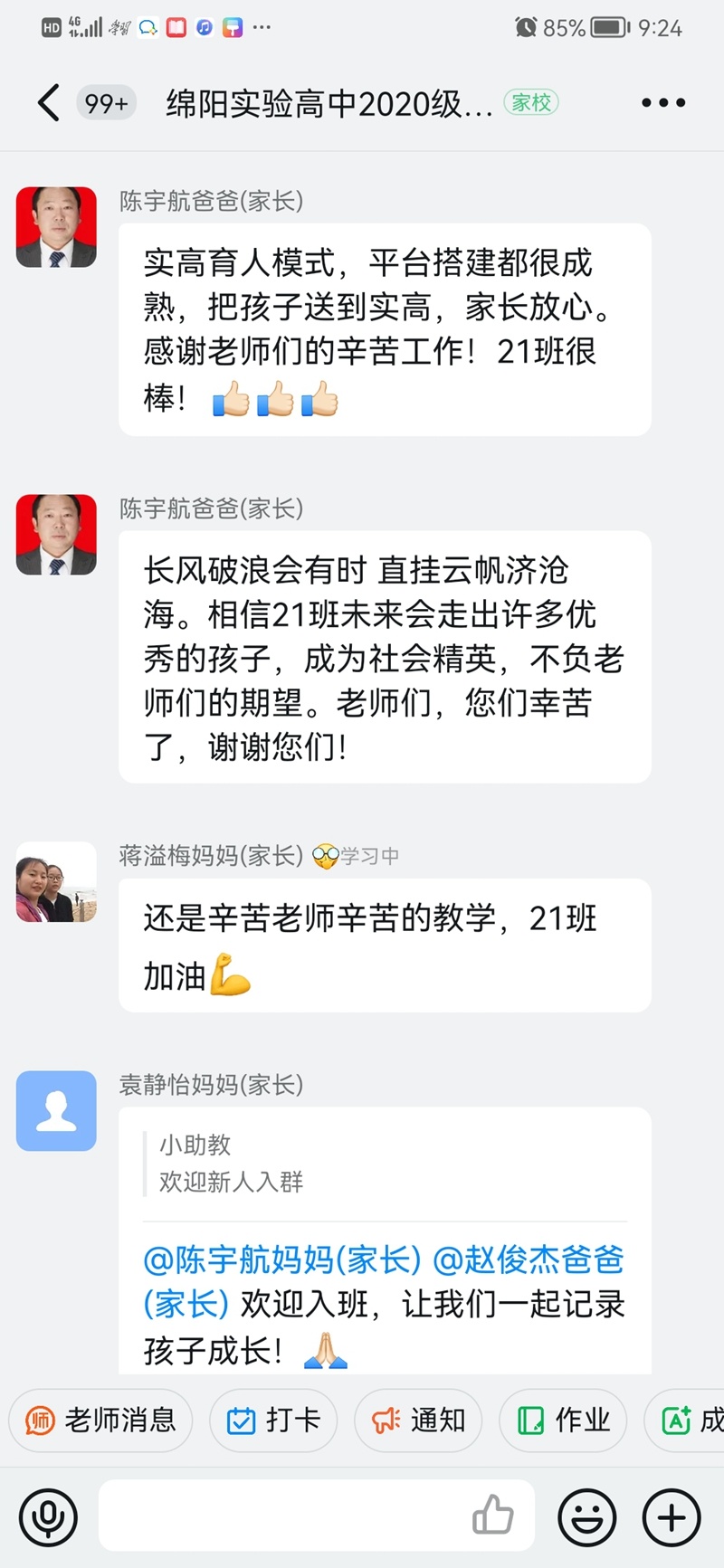
Task: Tap the @陈宇航妈妈(家长) mention link
Action: click(x=282, y=1259)
